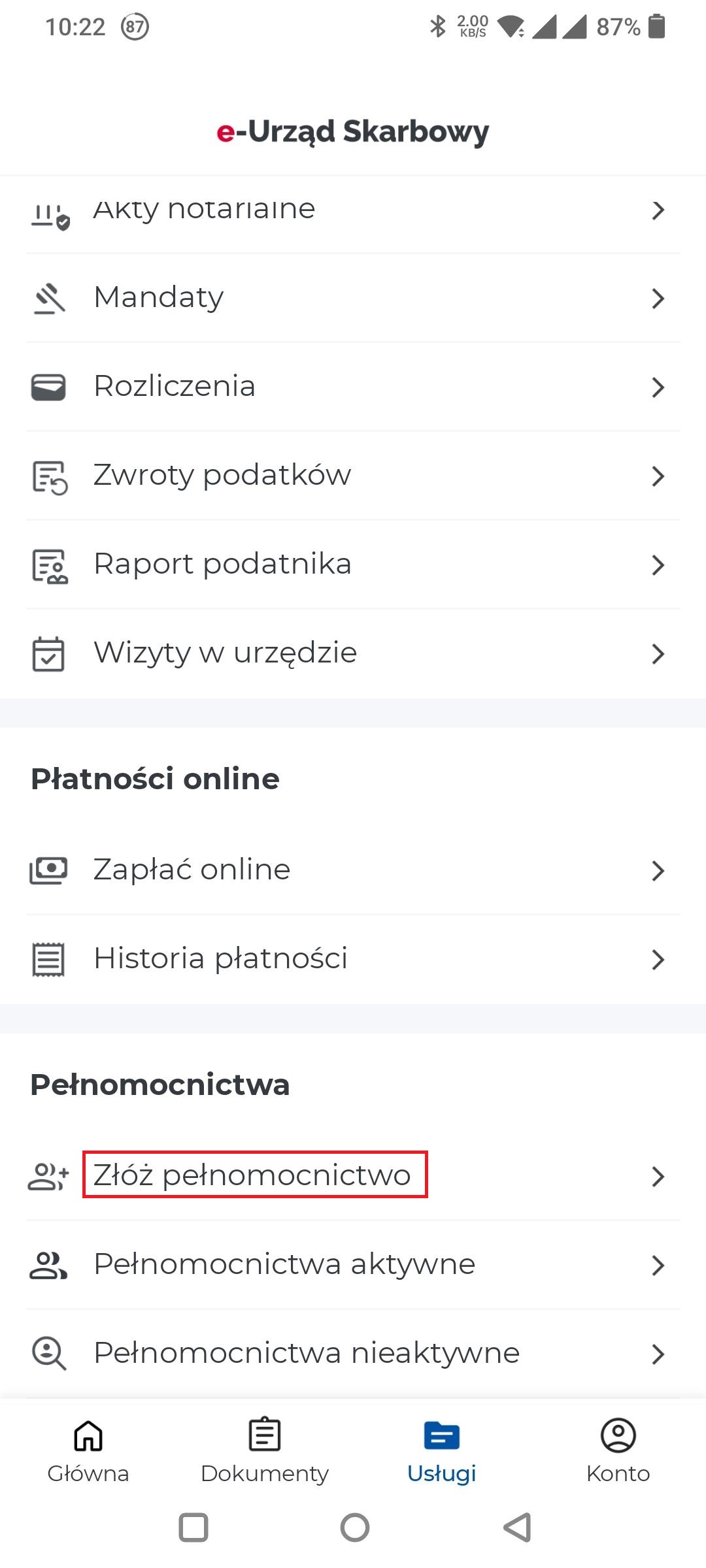Open Wizyty w urzędzie
The height and width of the screenshot is (1568, 706).
point(353,653)
